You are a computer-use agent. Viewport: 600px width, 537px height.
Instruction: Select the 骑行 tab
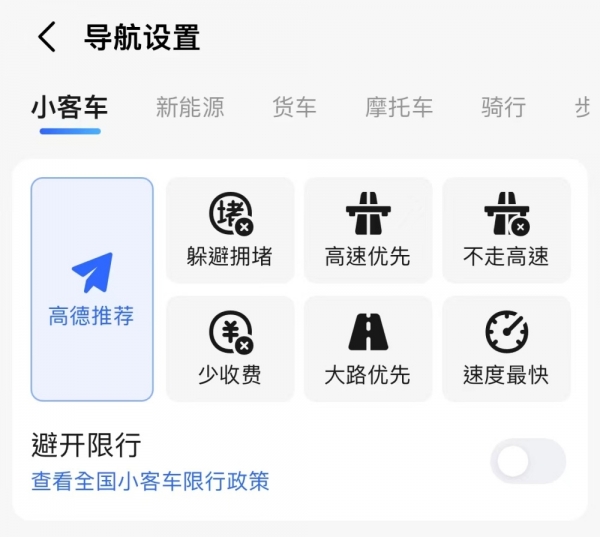point(503,108)
